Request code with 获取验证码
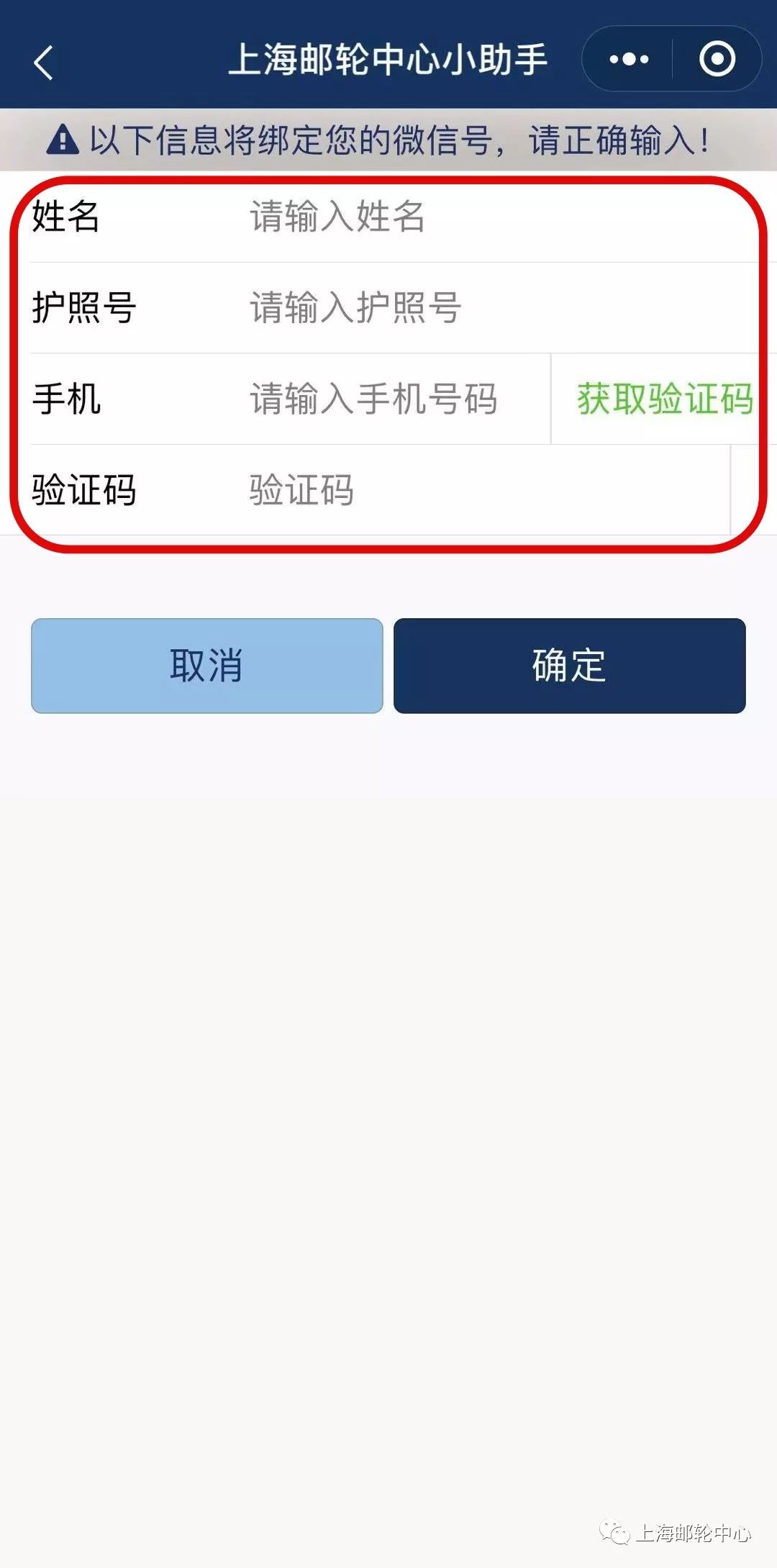This screenshot has height=1568, width=777. tap(664, 399)
